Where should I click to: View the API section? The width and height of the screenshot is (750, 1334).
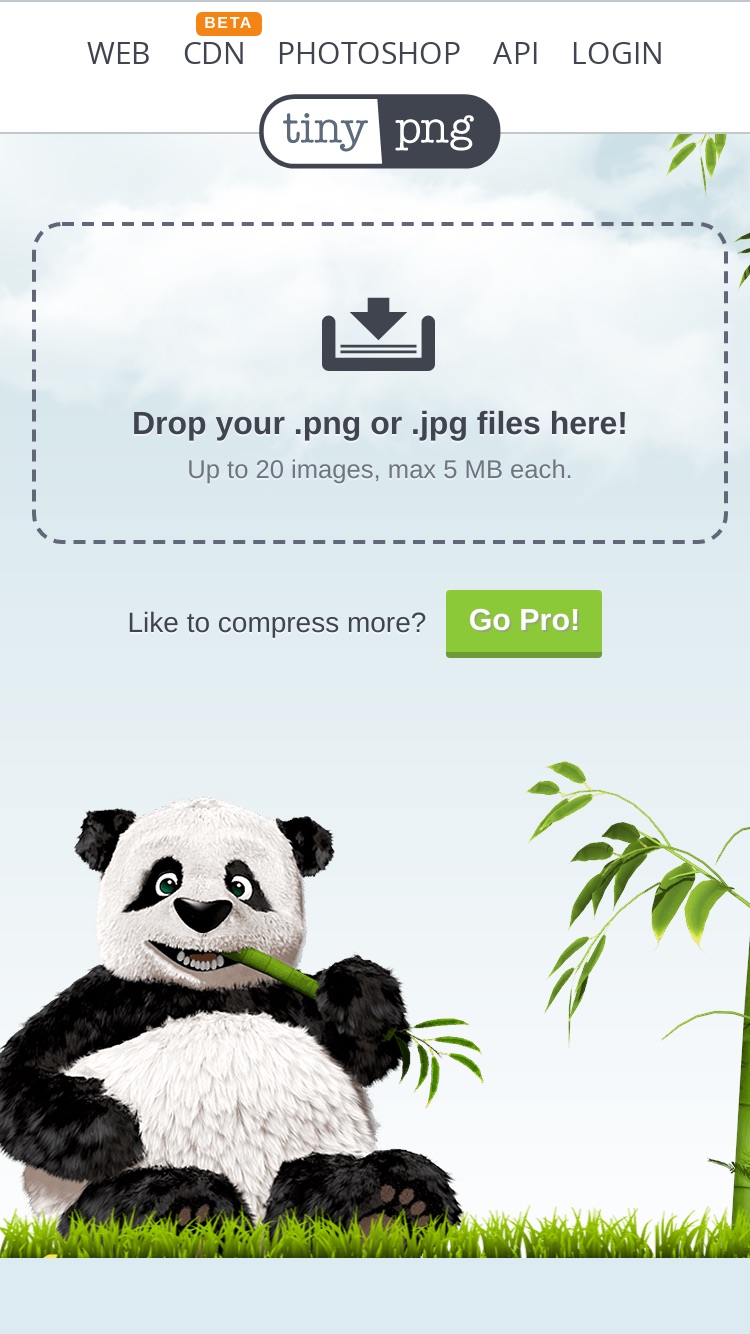pos(516,53)
